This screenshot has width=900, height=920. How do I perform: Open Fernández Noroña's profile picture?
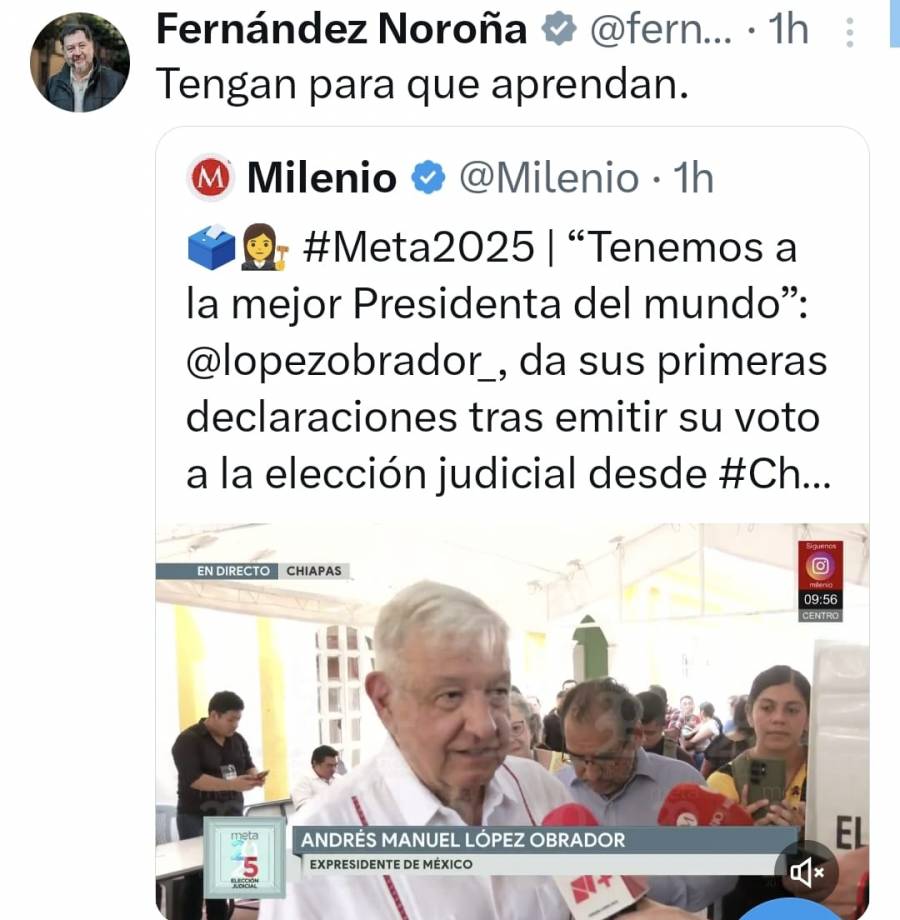[x=80, y=62]
